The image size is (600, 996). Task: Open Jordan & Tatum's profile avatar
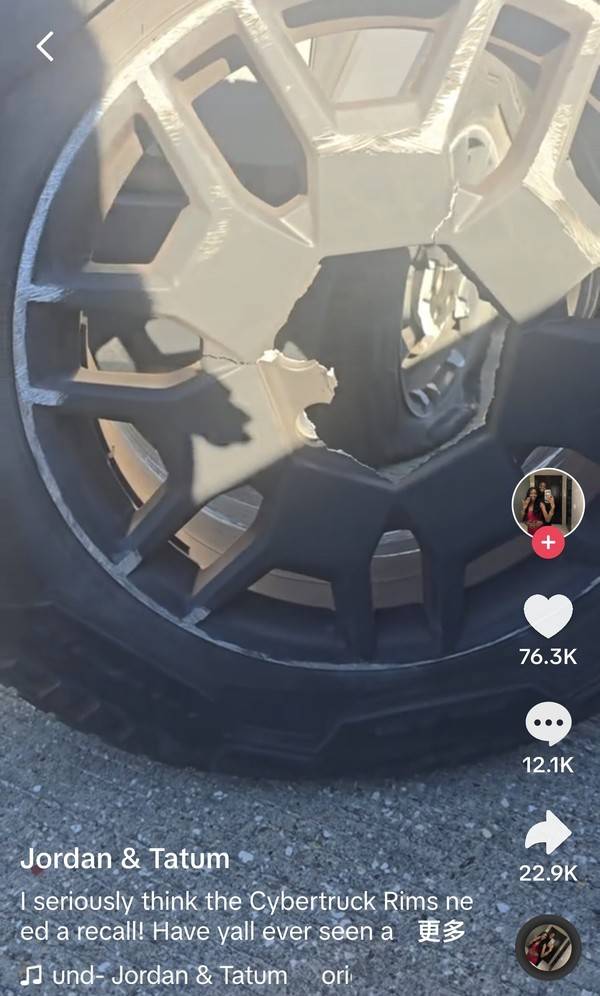(548, 504)
